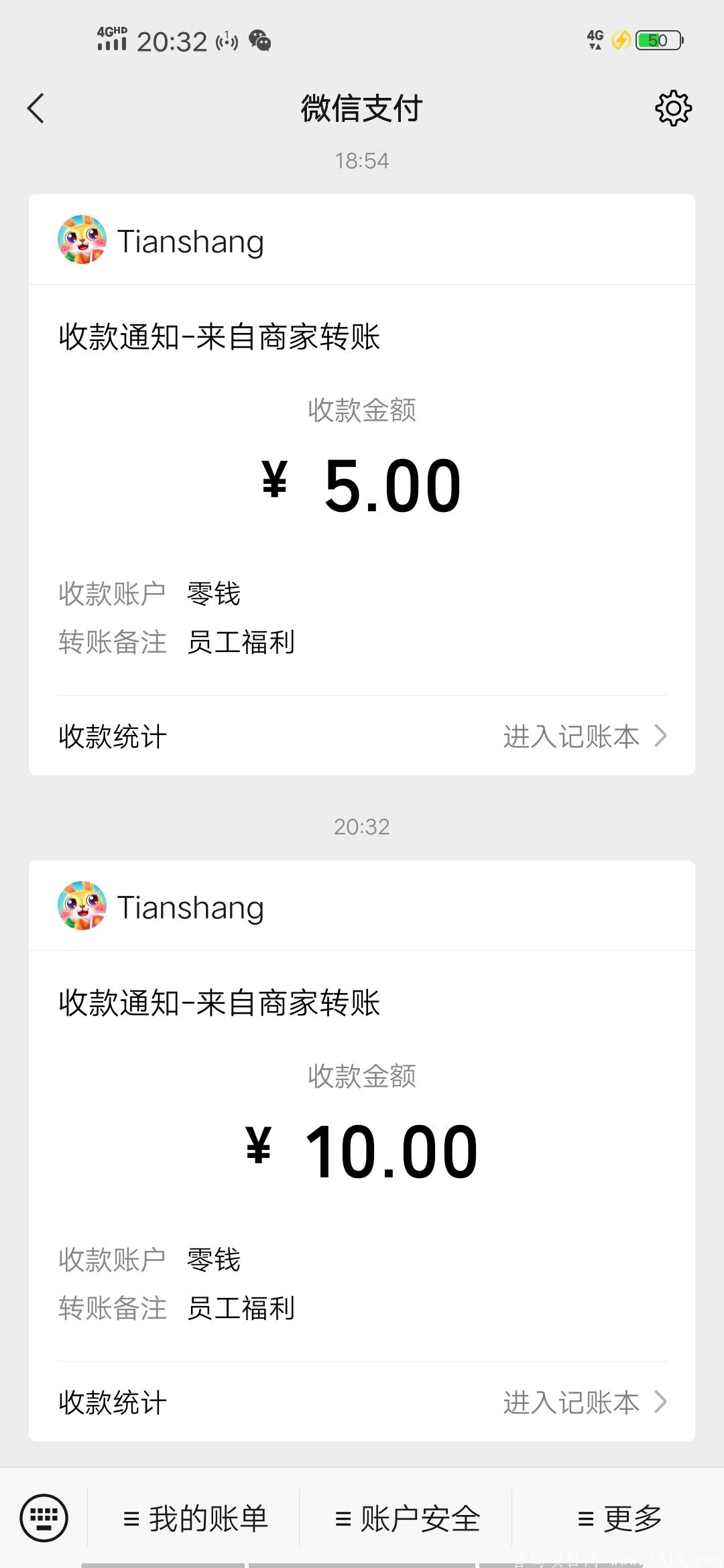This screenshot has width=724, height=1568.
Task: Open WeChat Pay settings via the gear icon
Action: 672,108
